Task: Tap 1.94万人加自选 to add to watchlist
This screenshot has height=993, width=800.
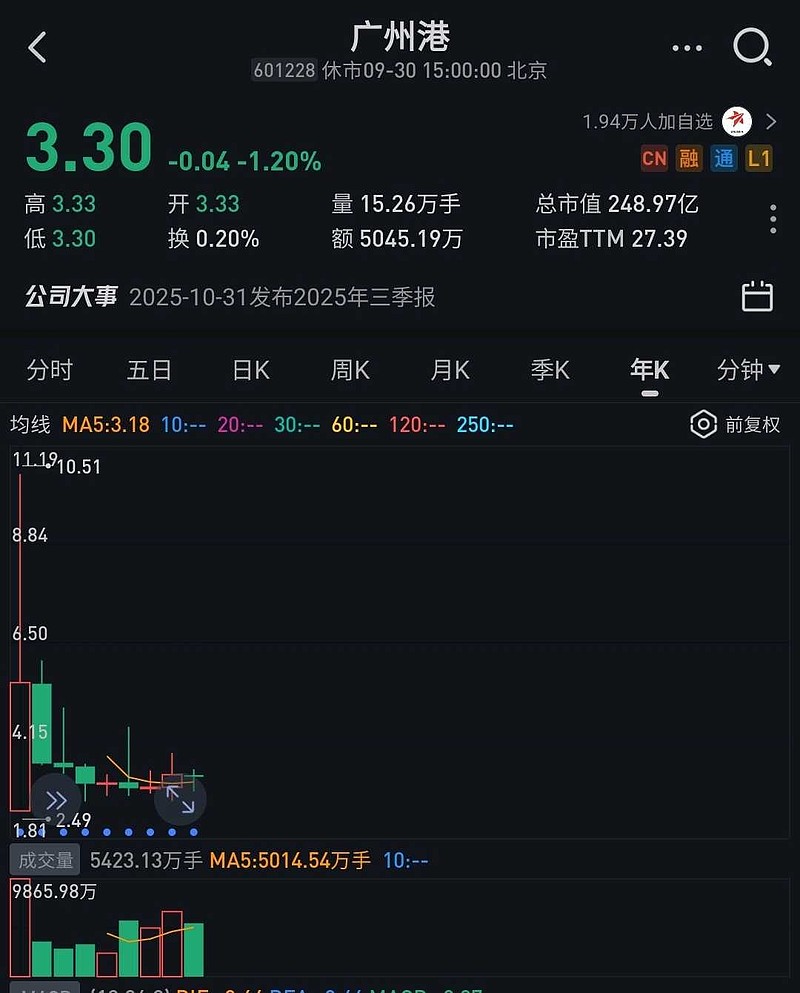Action: point(651,121)
